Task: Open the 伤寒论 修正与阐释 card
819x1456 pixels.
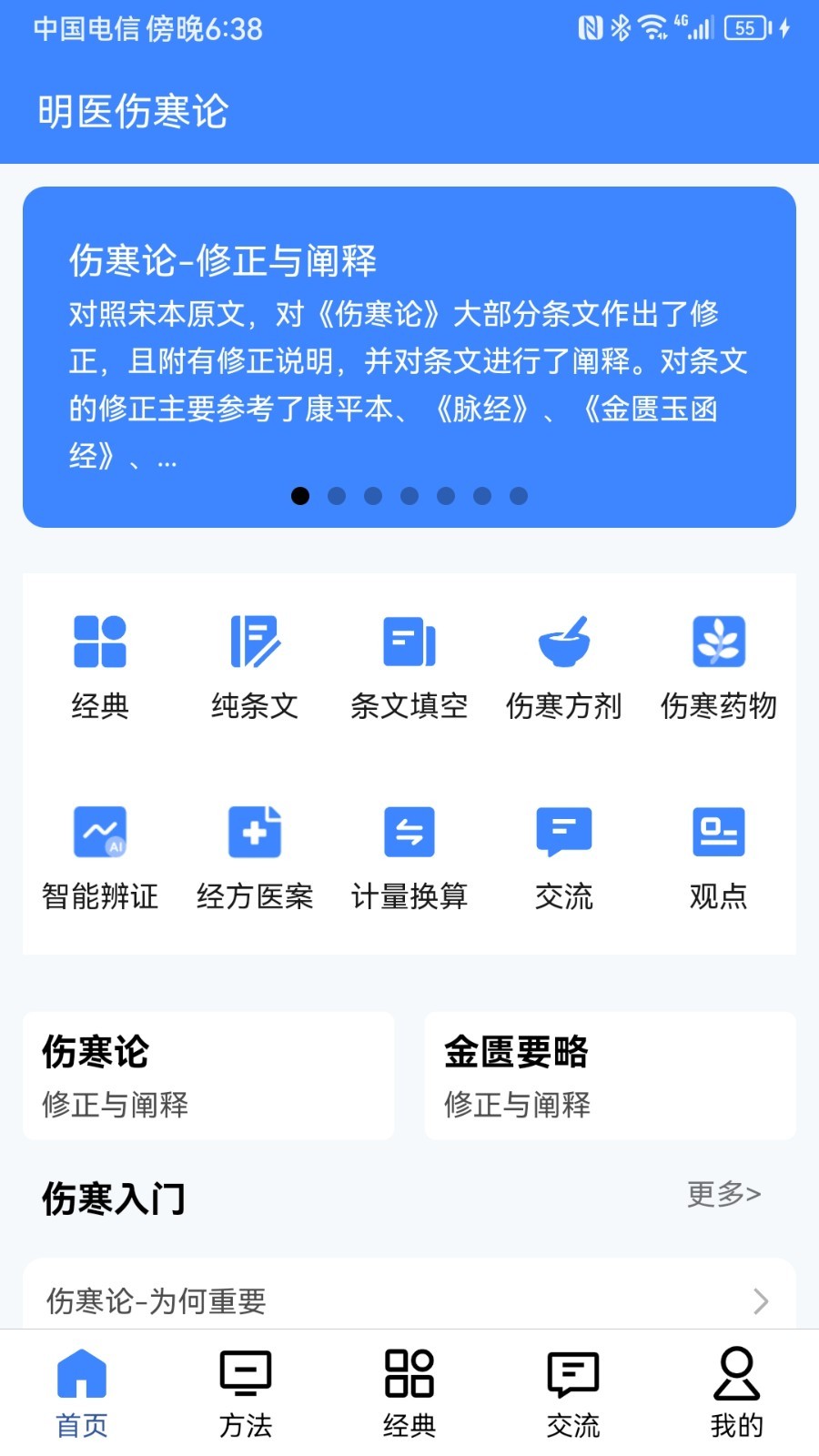Action: point(208,1076)
